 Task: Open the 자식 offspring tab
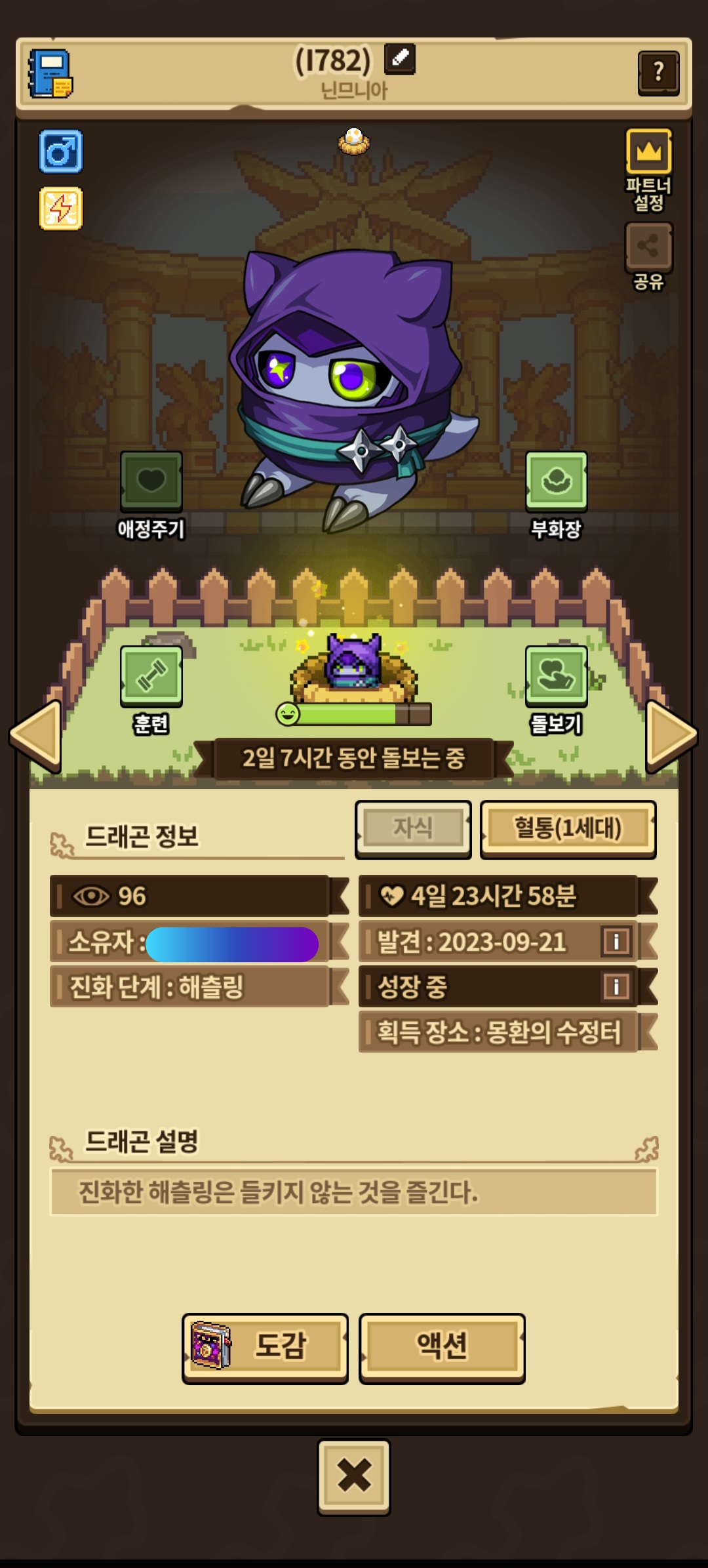(413, 828)
